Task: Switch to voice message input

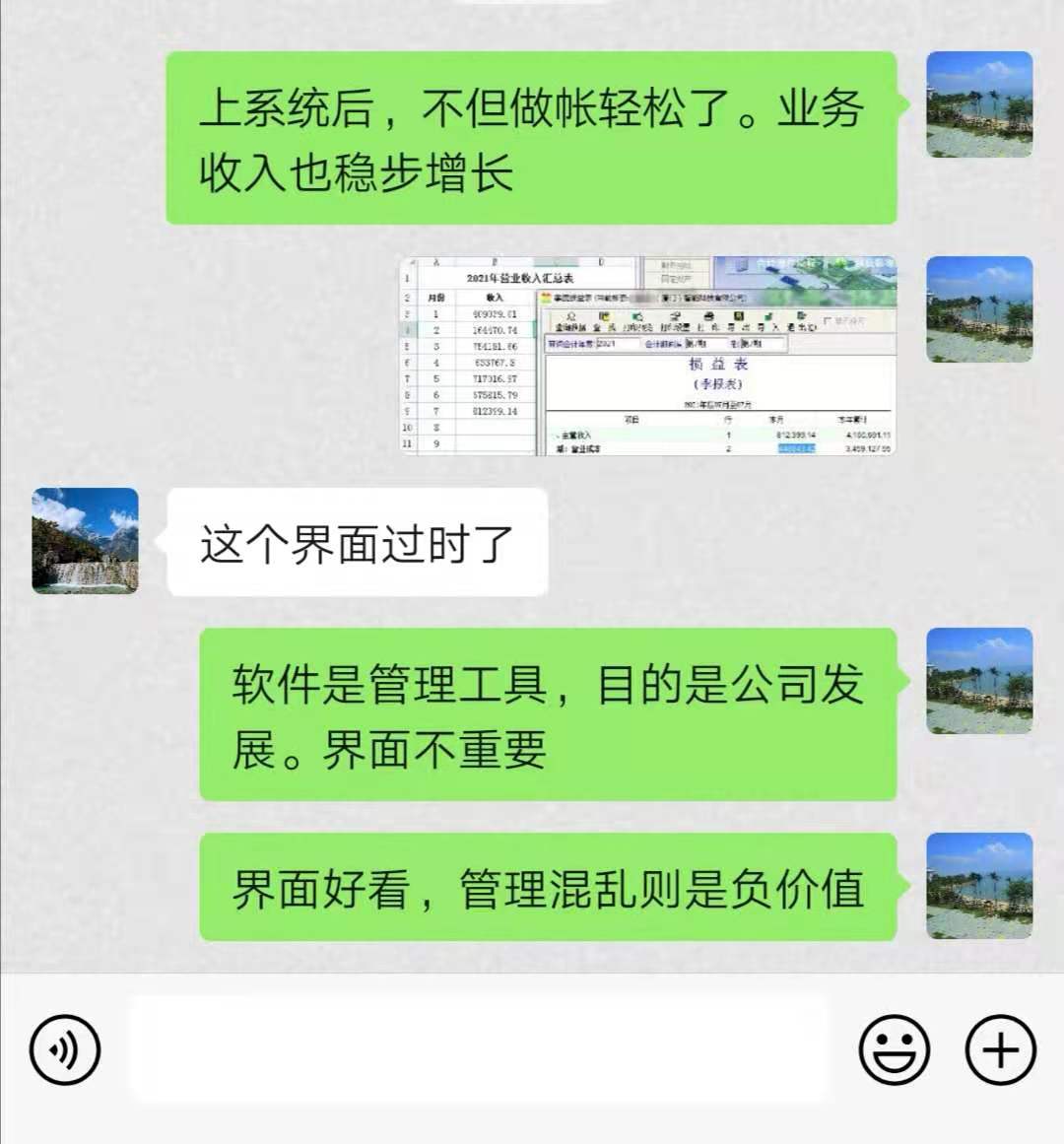Action: (65, 1050)
